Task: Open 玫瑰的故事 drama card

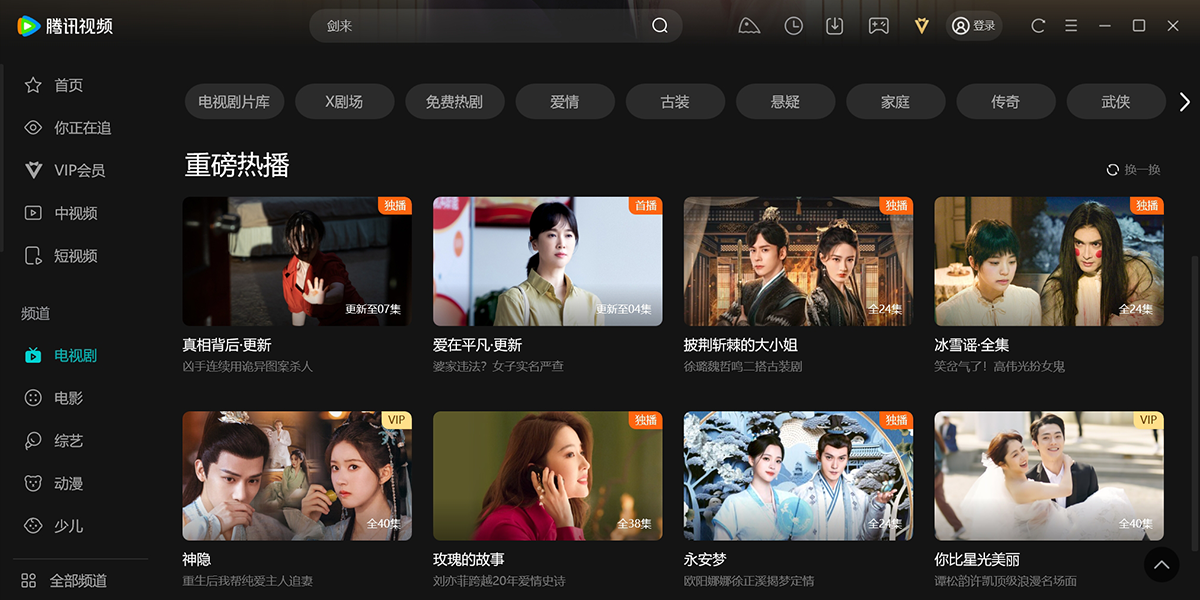Action: click(x=547, y=476)
